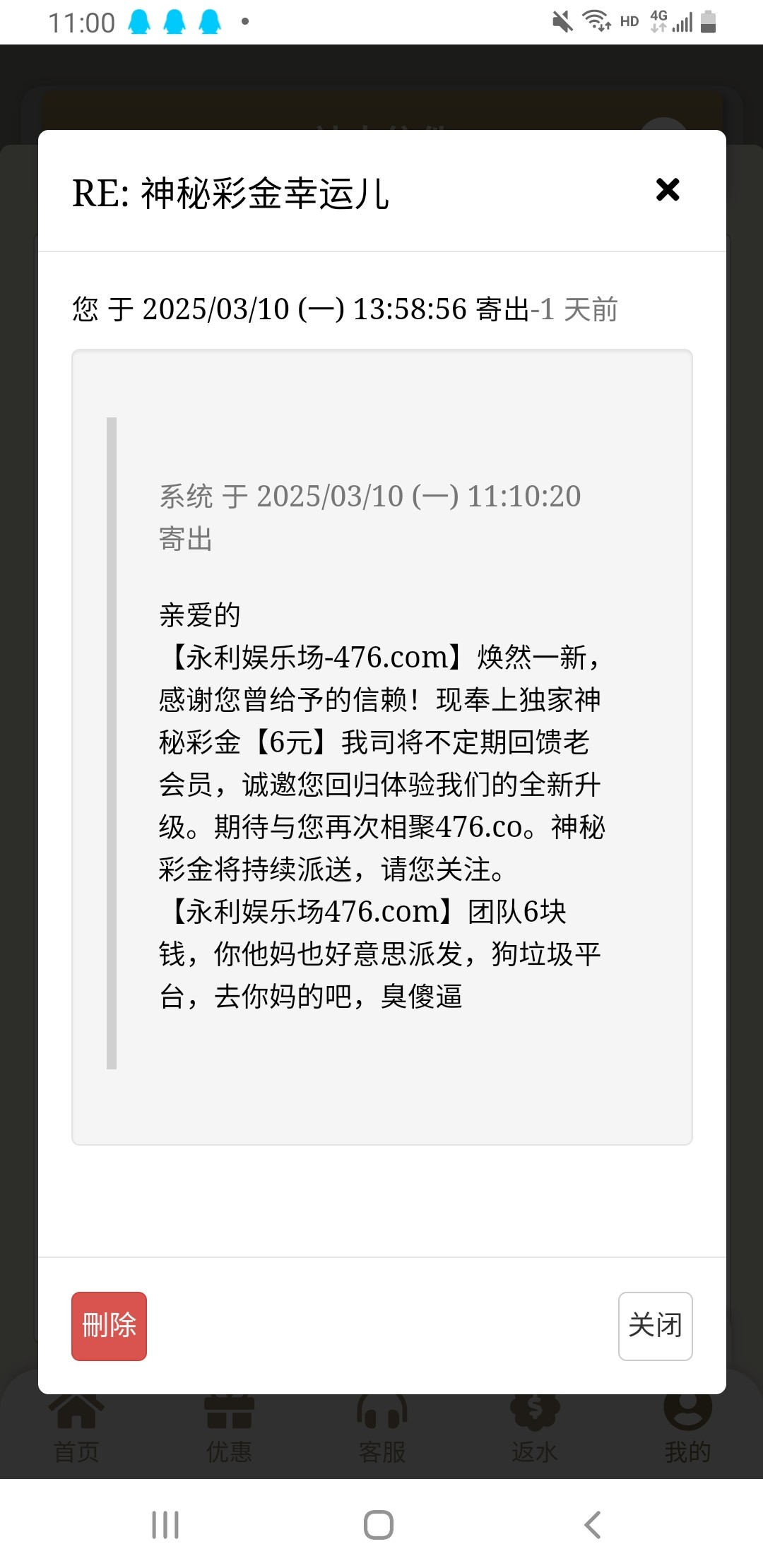The image size is (763, 1568).
Task: Tap the 关闭 button to close the dialog
Action: point(655,1326)
